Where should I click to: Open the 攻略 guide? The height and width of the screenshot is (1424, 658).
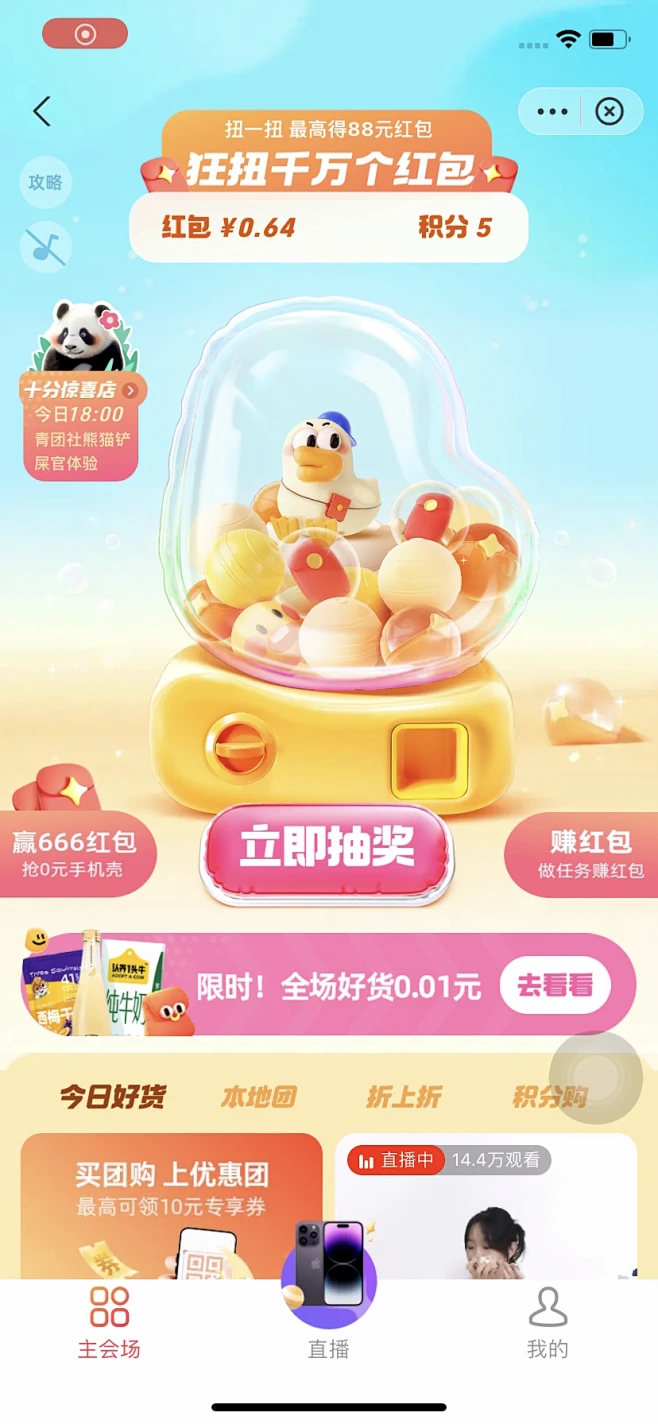point(45,182)
